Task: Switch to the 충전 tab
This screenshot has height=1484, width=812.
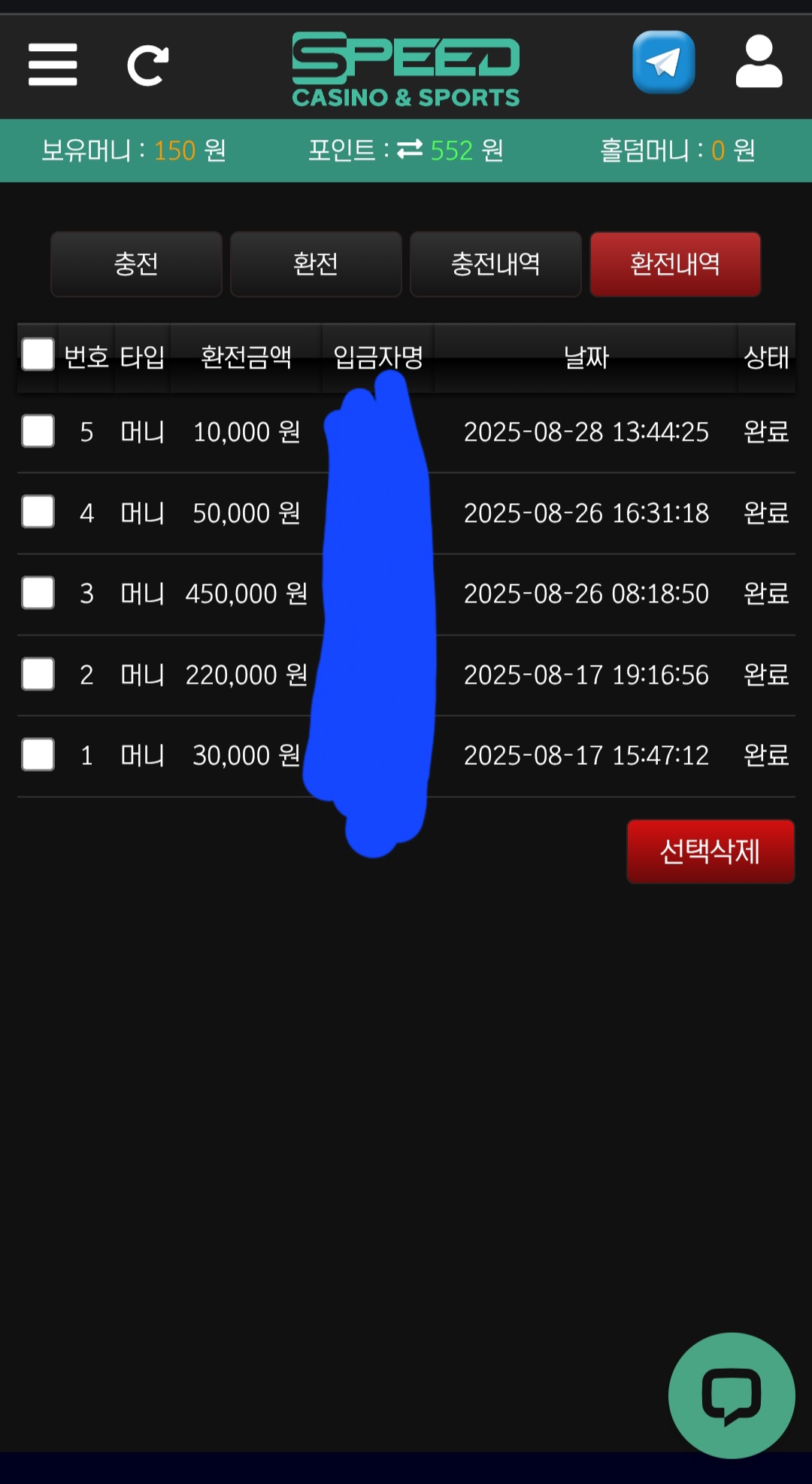Action: click(x=136, y=264)
